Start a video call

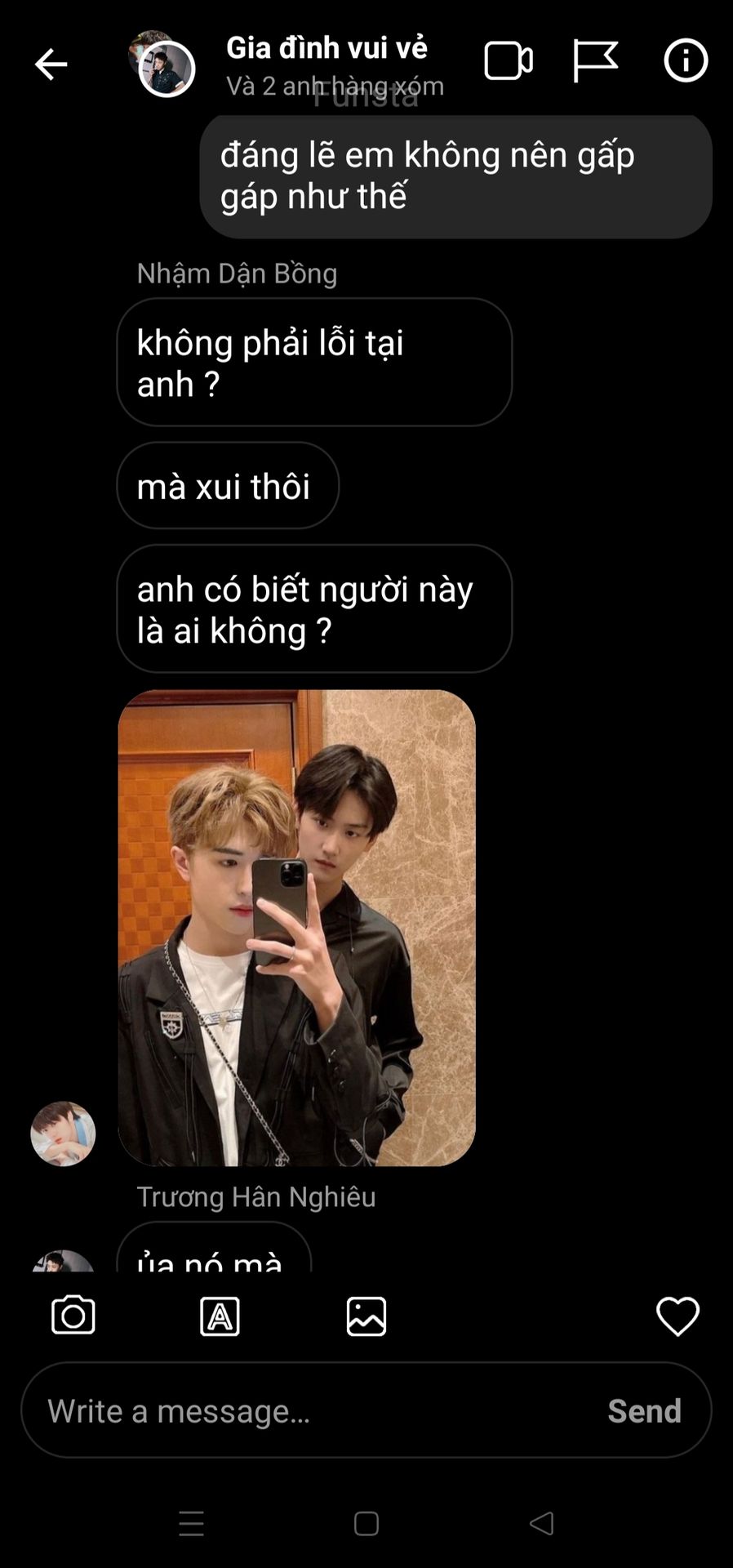(508, 61)
